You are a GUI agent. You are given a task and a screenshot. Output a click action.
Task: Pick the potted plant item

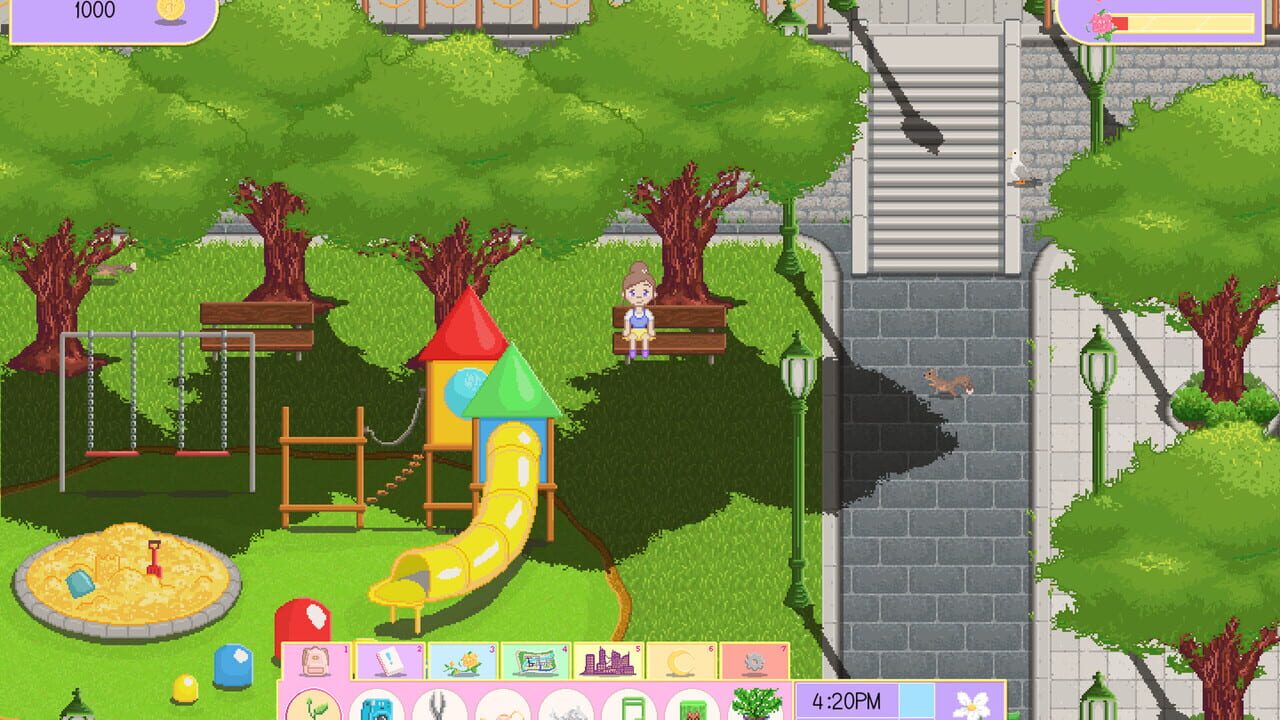tap(757, 703)
